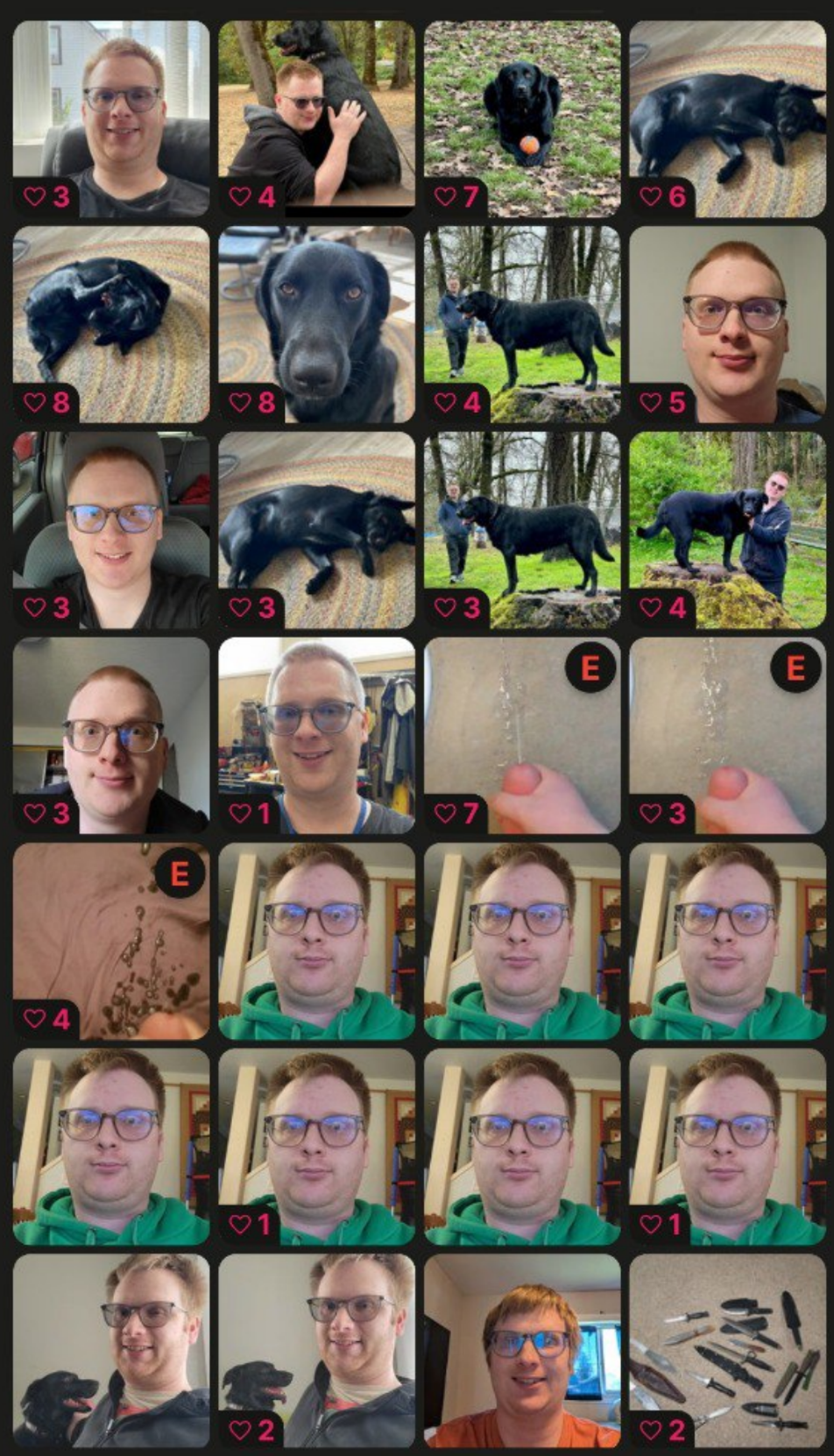This screenshot has width=834, height=1456.
Task: View the curled-up dog photo with 8 likes
Action: click(111, 324)
